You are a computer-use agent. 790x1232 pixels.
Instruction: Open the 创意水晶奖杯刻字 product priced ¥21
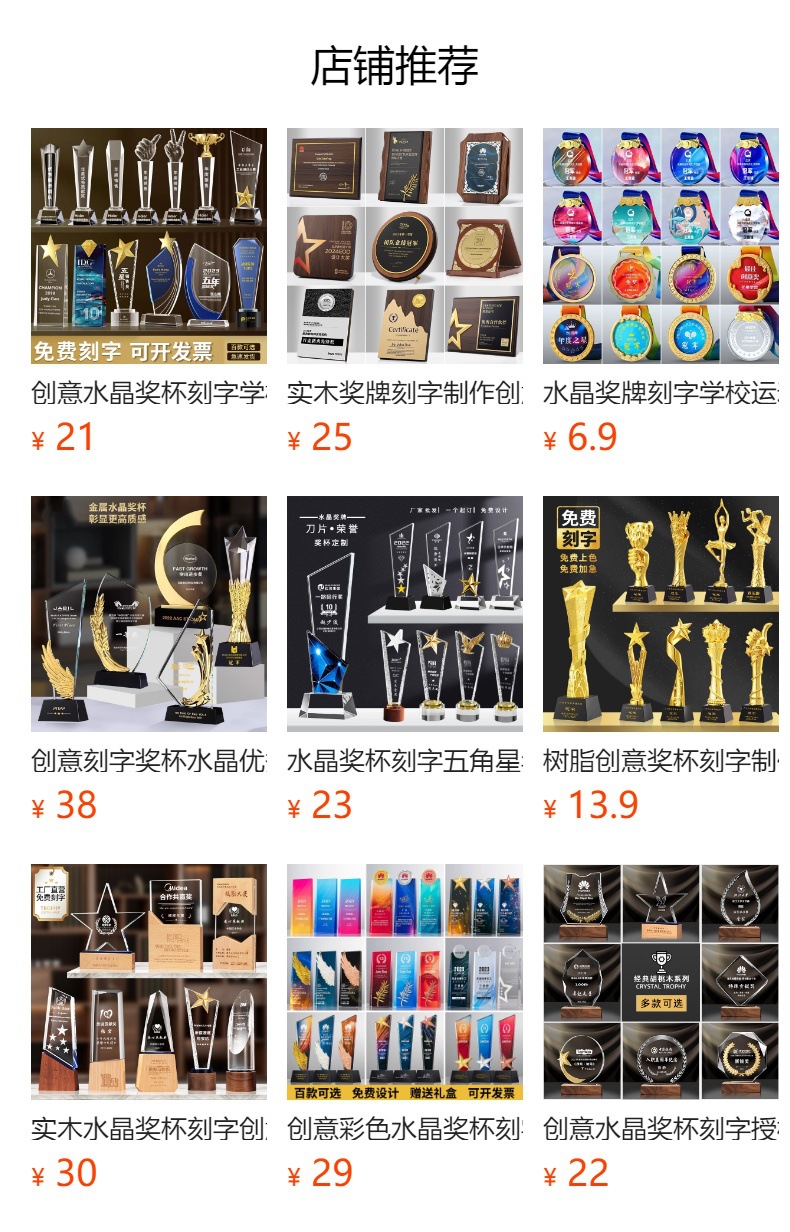pyautogui.click(x=148, y=246)
